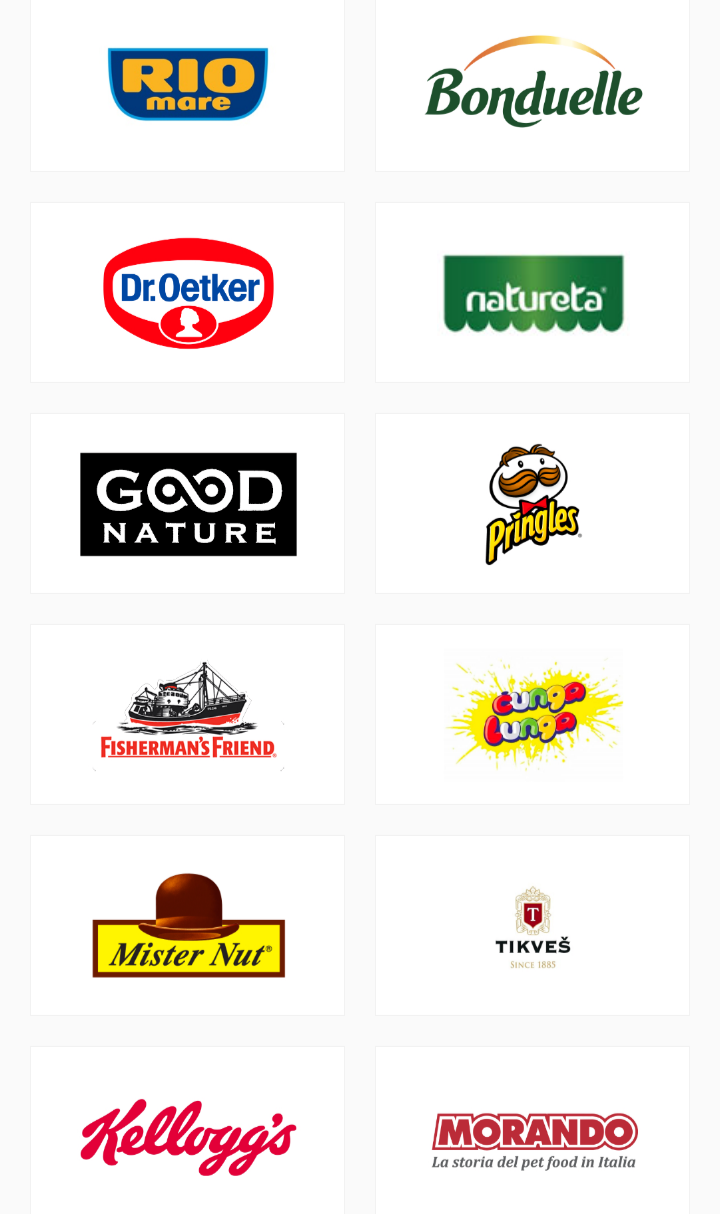The image size is (720, 1214).
Task: Open the Cunga Lunga brand tile
Action: (x=532, y=715)
